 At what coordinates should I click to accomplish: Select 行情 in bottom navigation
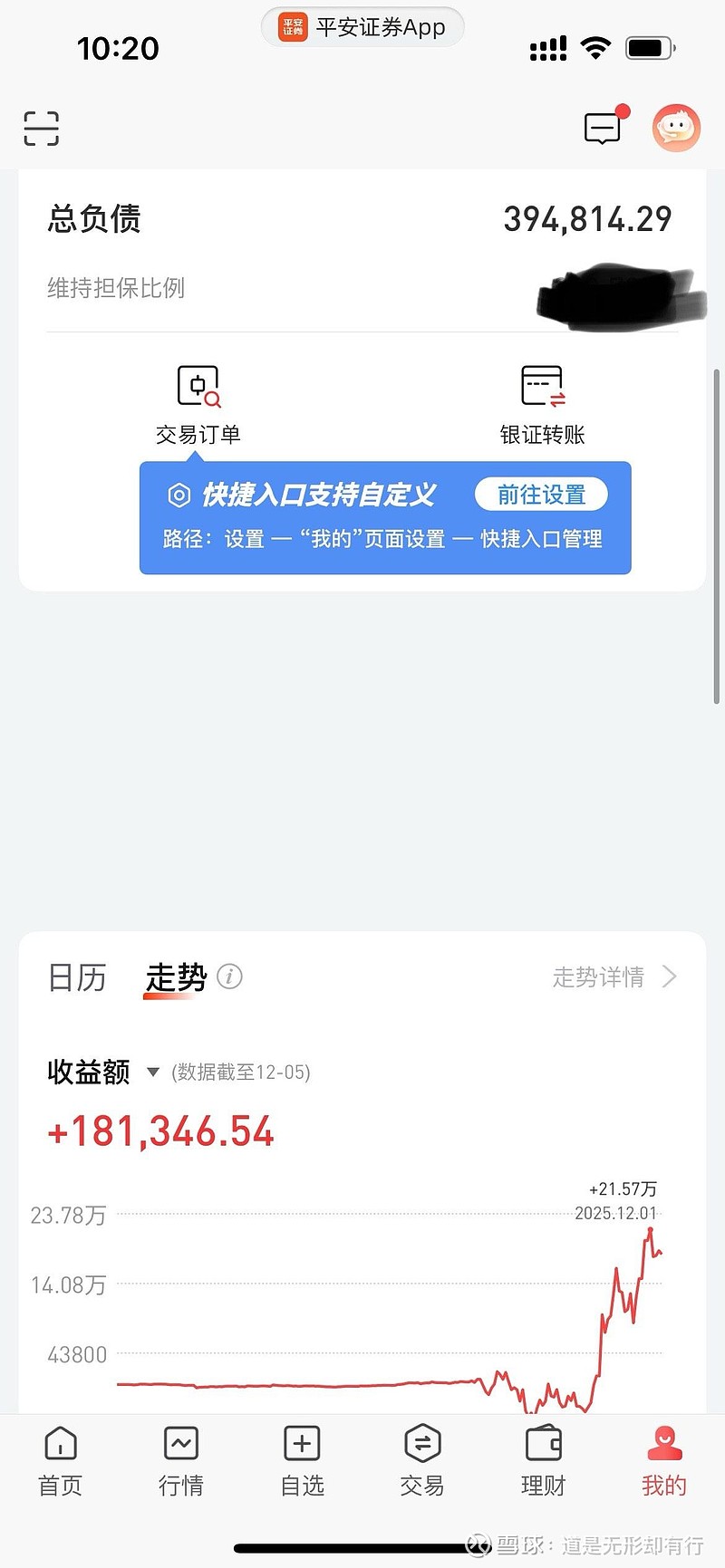180,1460
